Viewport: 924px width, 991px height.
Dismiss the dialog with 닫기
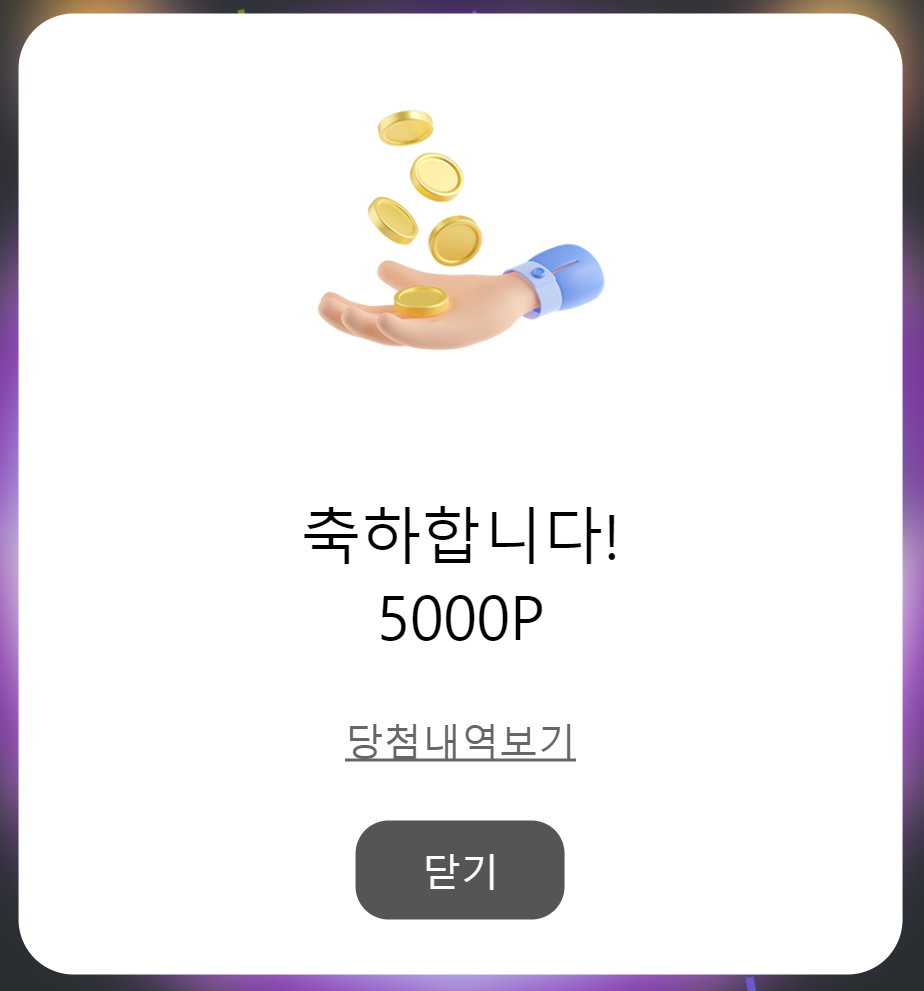point(460,870)
